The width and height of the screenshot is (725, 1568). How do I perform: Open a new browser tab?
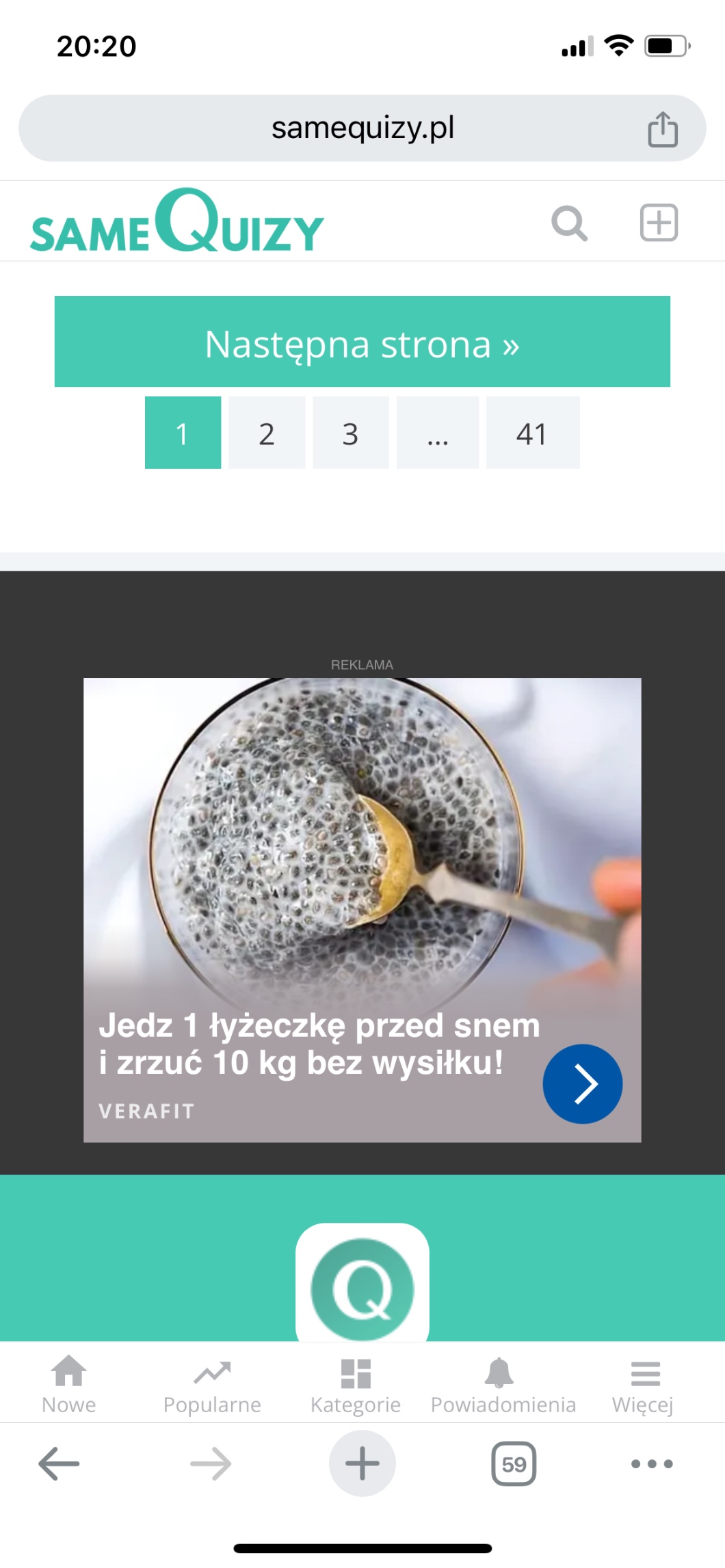pyautogui.click(x=362, y=1464)
